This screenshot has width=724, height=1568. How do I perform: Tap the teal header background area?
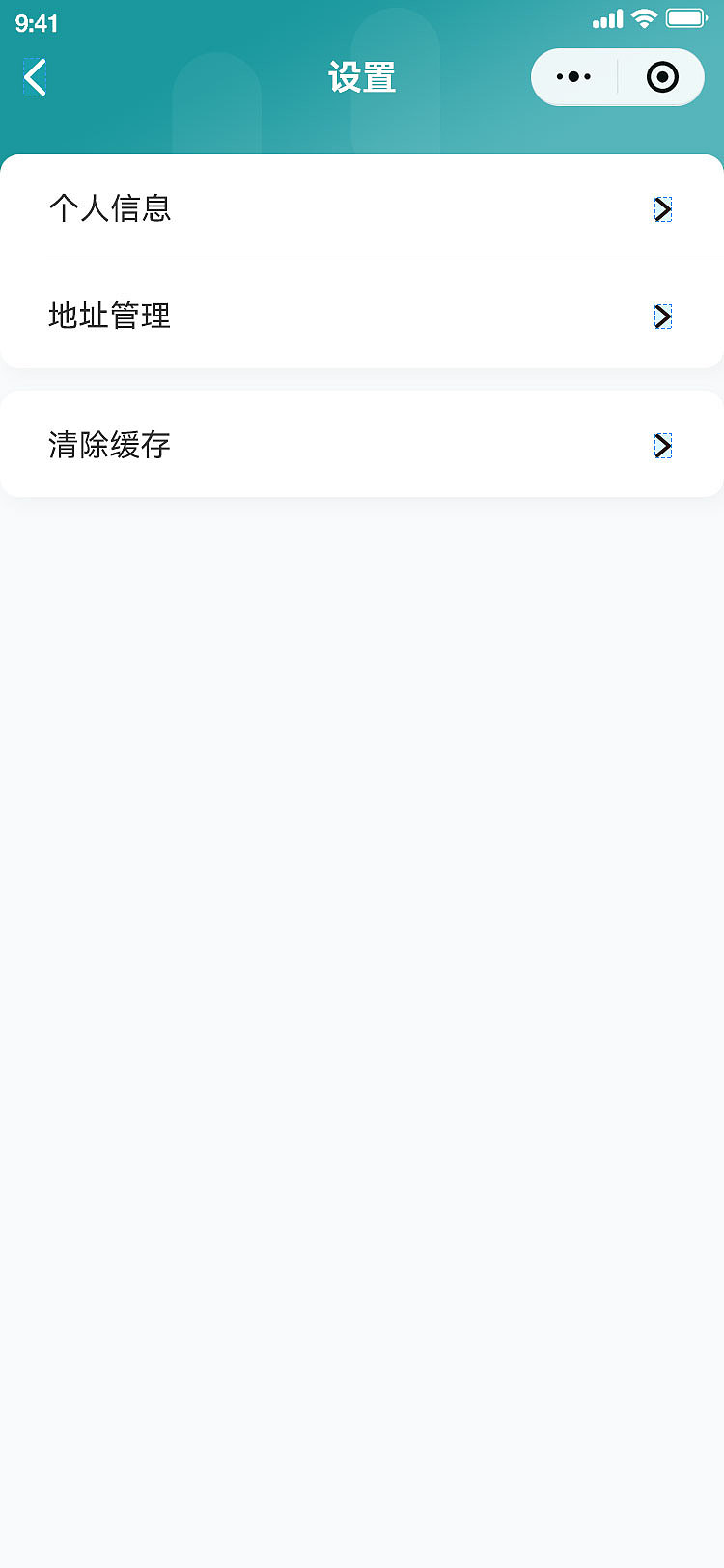[x=362, y=125]
